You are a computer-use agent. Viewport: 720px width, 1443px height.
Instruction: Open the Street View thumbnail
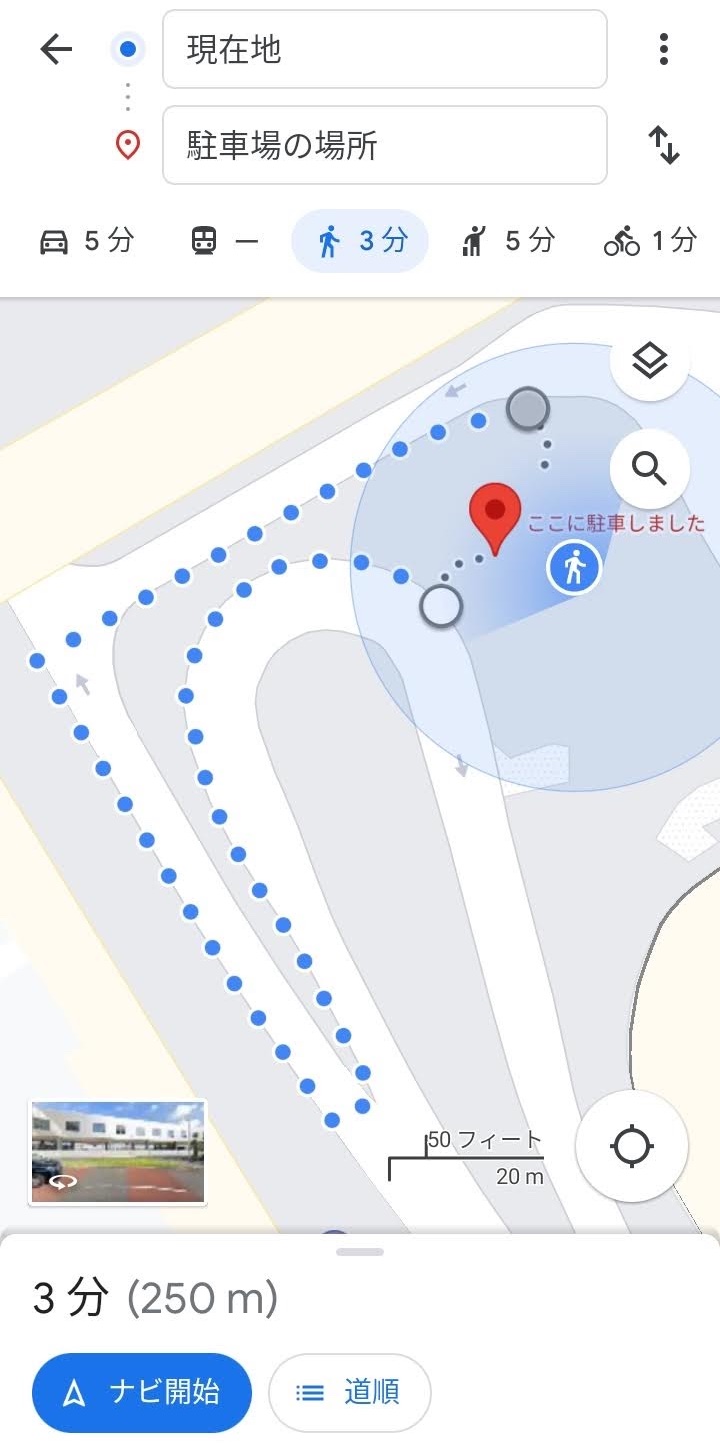pyautogui.click(x=118, y=1152)
